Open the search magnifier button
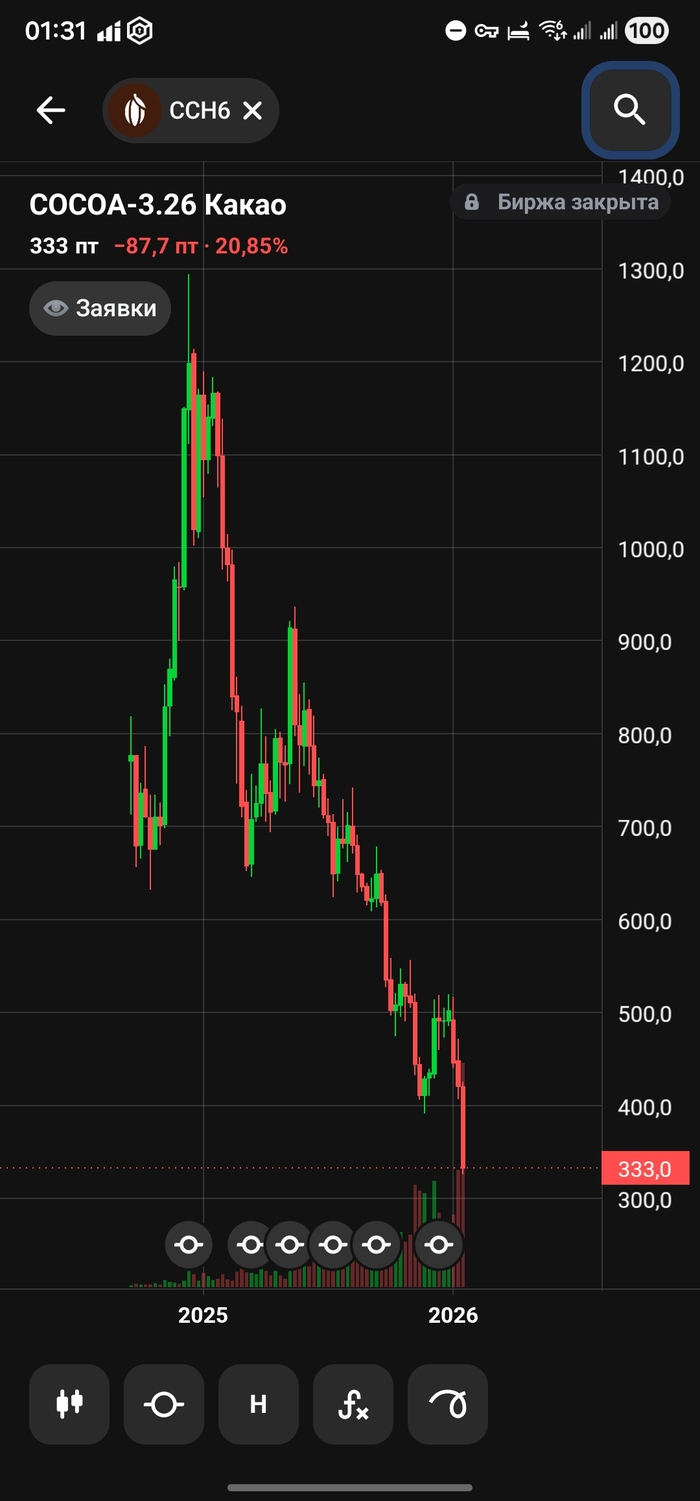The image size is (700, 1501). pos(629,110)
